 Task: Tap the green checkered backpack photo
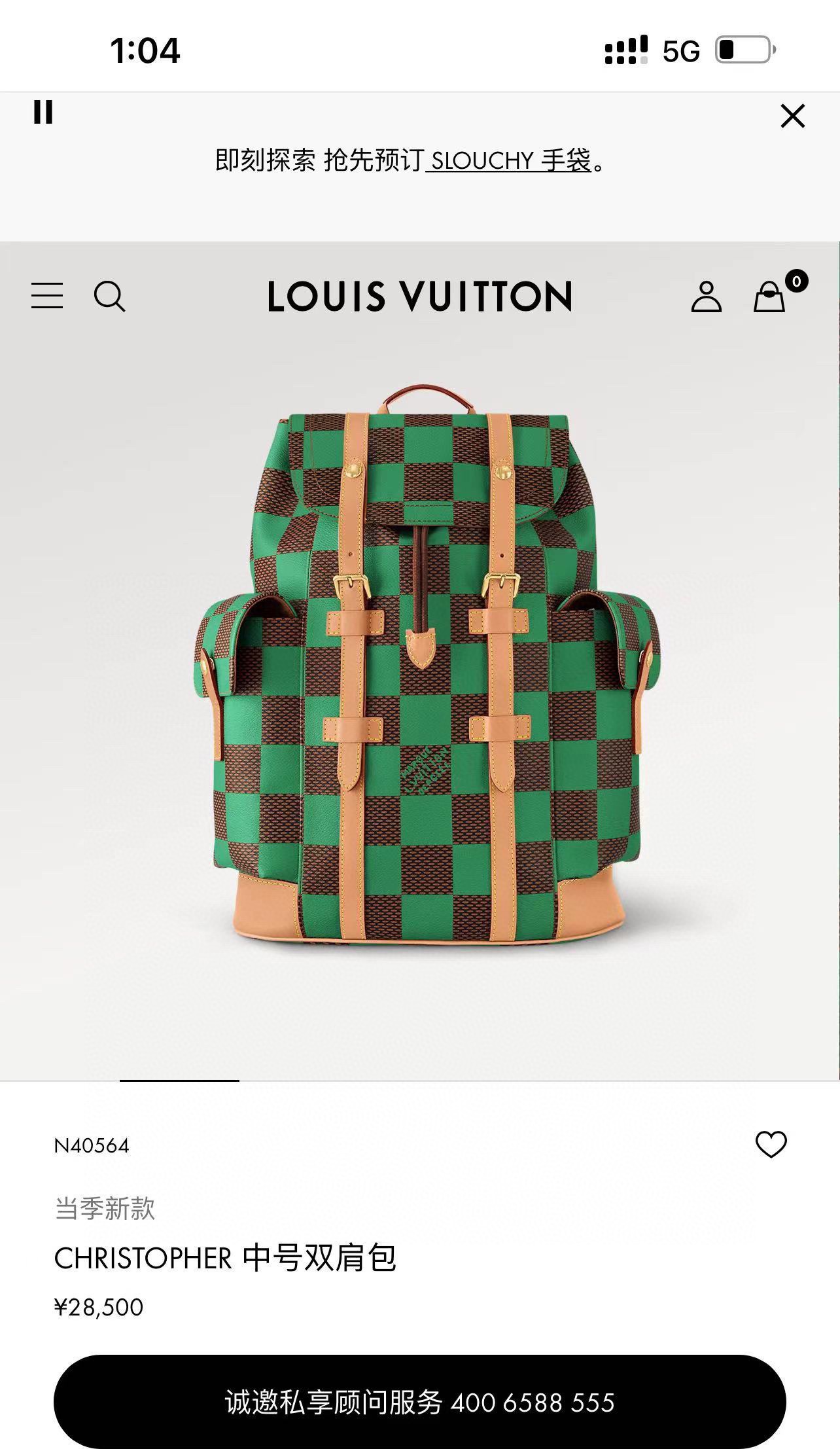[419, 687]
